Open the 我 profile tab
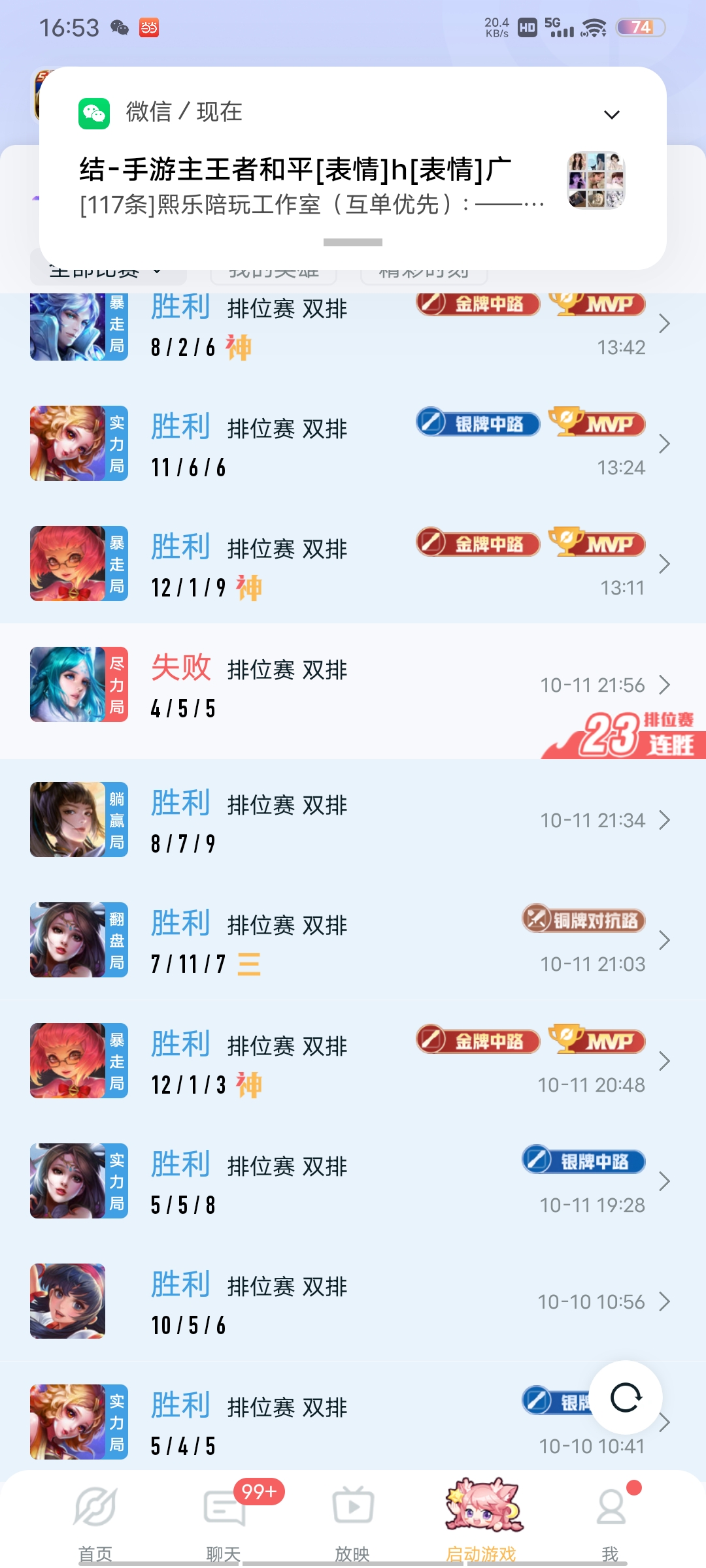Screen dimensions: 706x1568 611,1522
